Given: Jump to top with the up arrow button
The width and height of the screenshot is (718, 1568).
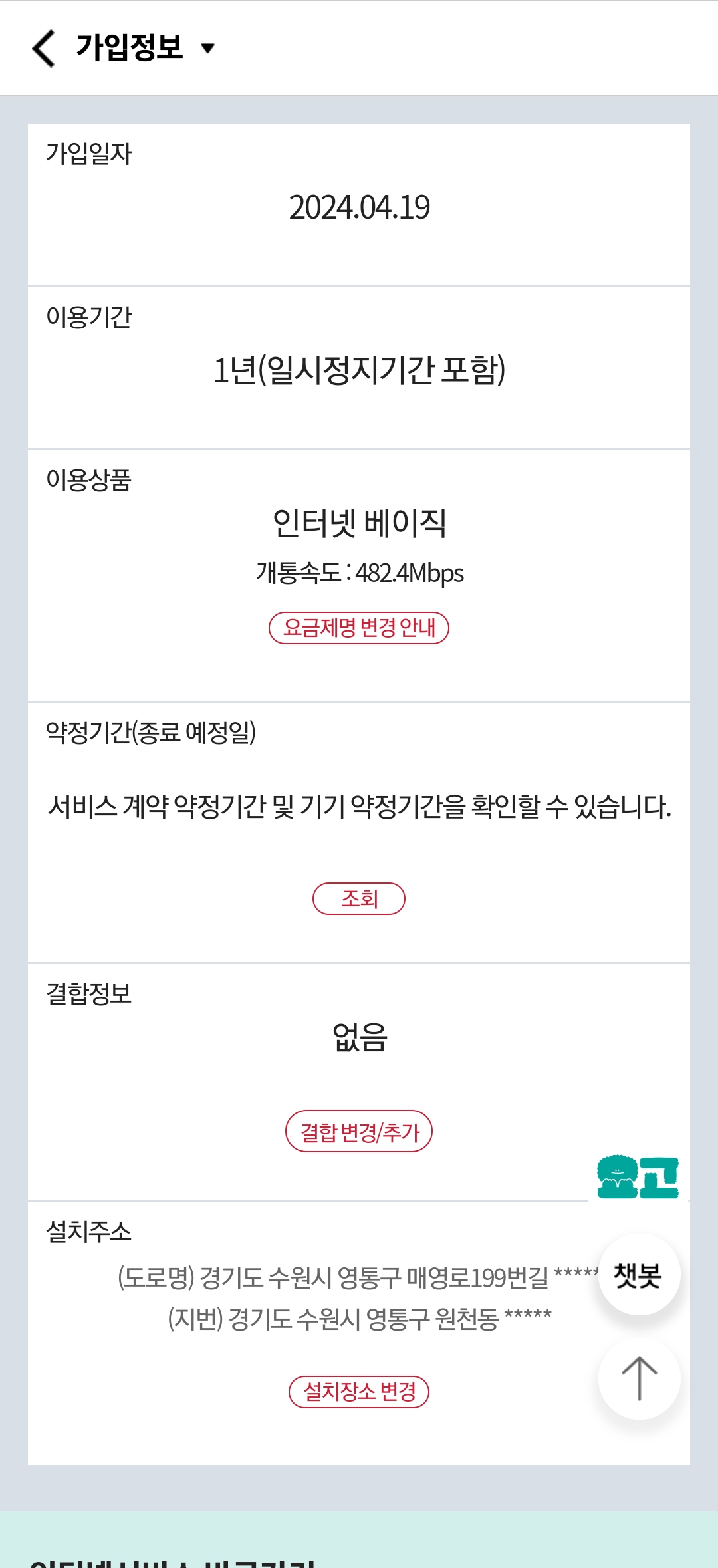Looking at the screenshot, I should pos(639,1378).
